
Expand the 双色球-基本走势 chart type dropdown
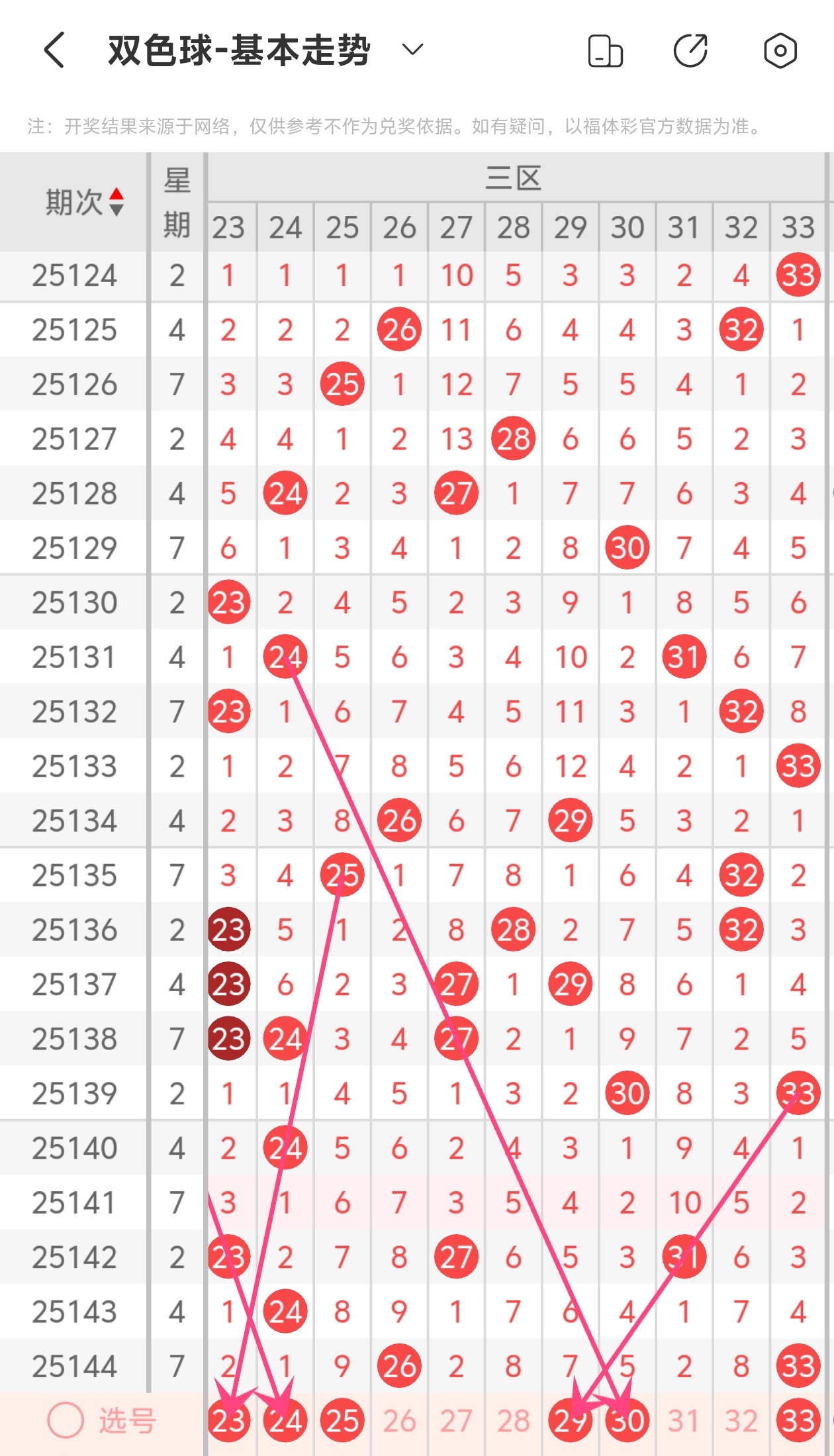pyautogui.click(x=412, y=50)
